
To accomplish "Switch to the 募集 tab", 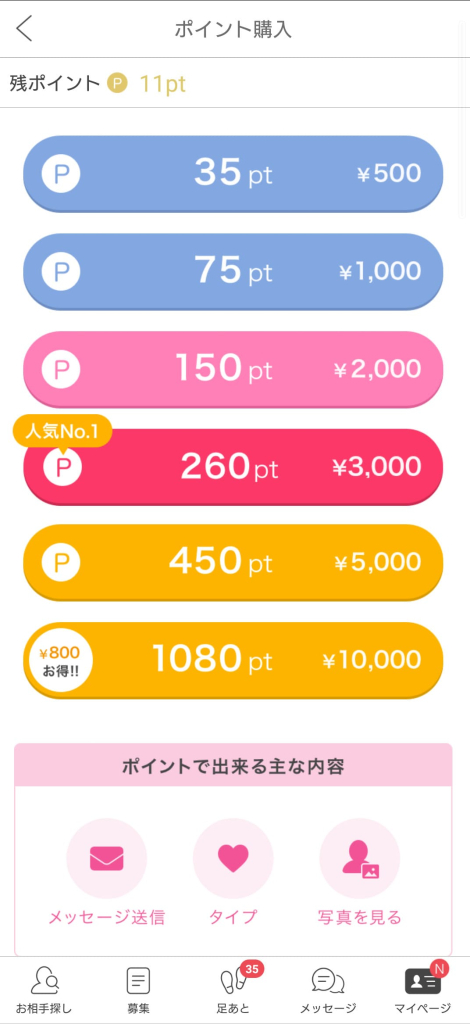I will click(138, 989).
